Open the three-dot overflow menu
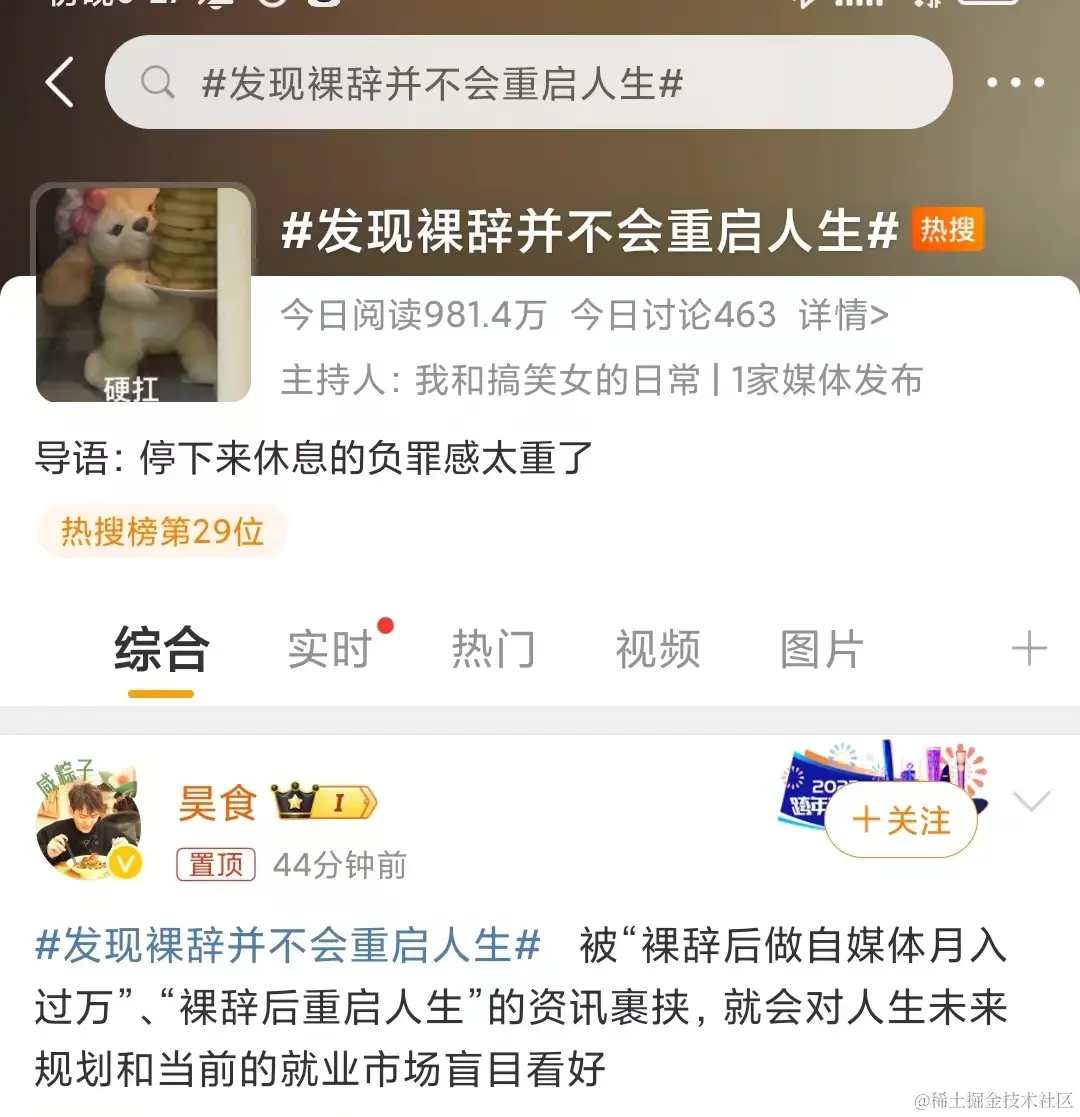1080x1117 pixels. click(x=1015, y=83)
